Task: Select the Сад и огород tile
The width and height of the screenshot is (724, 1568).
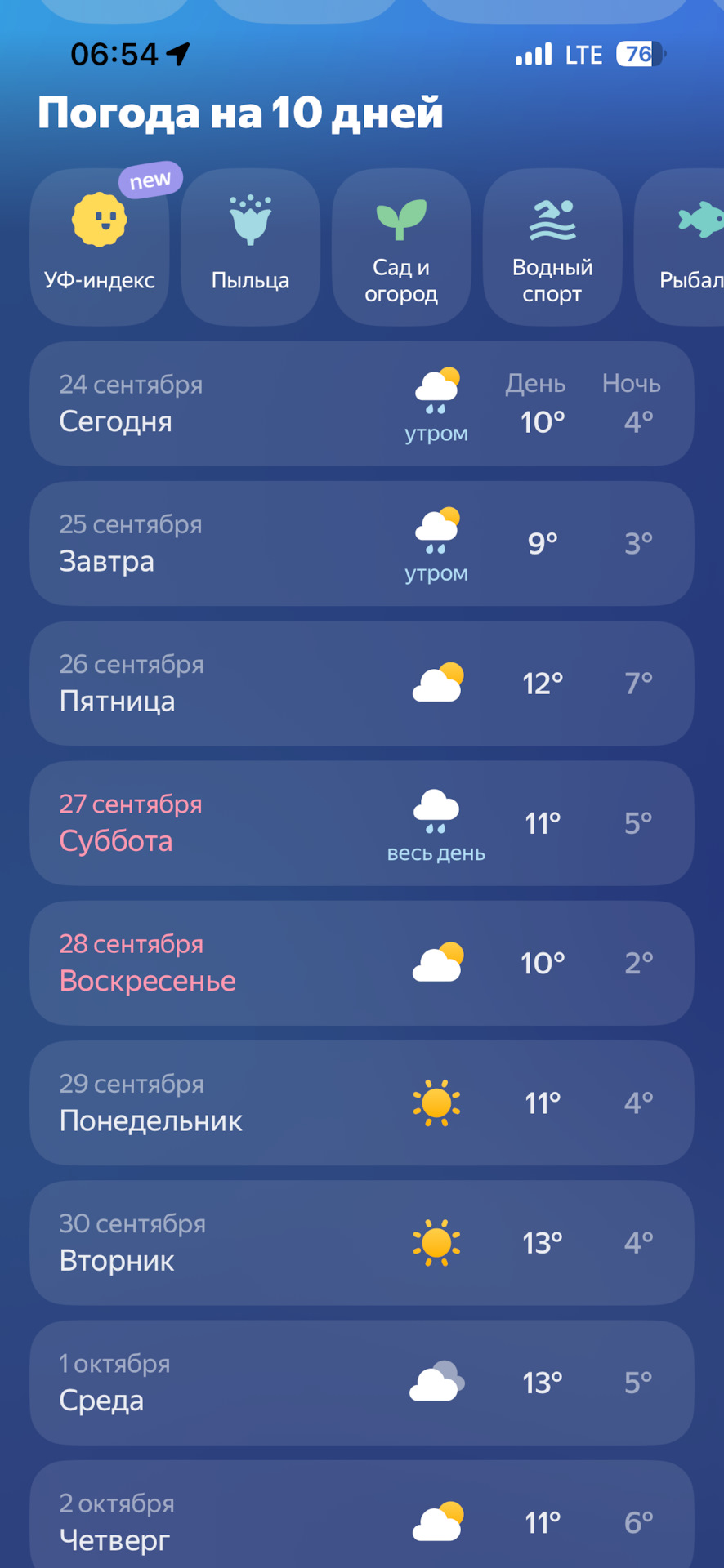Action: [401, 247]
